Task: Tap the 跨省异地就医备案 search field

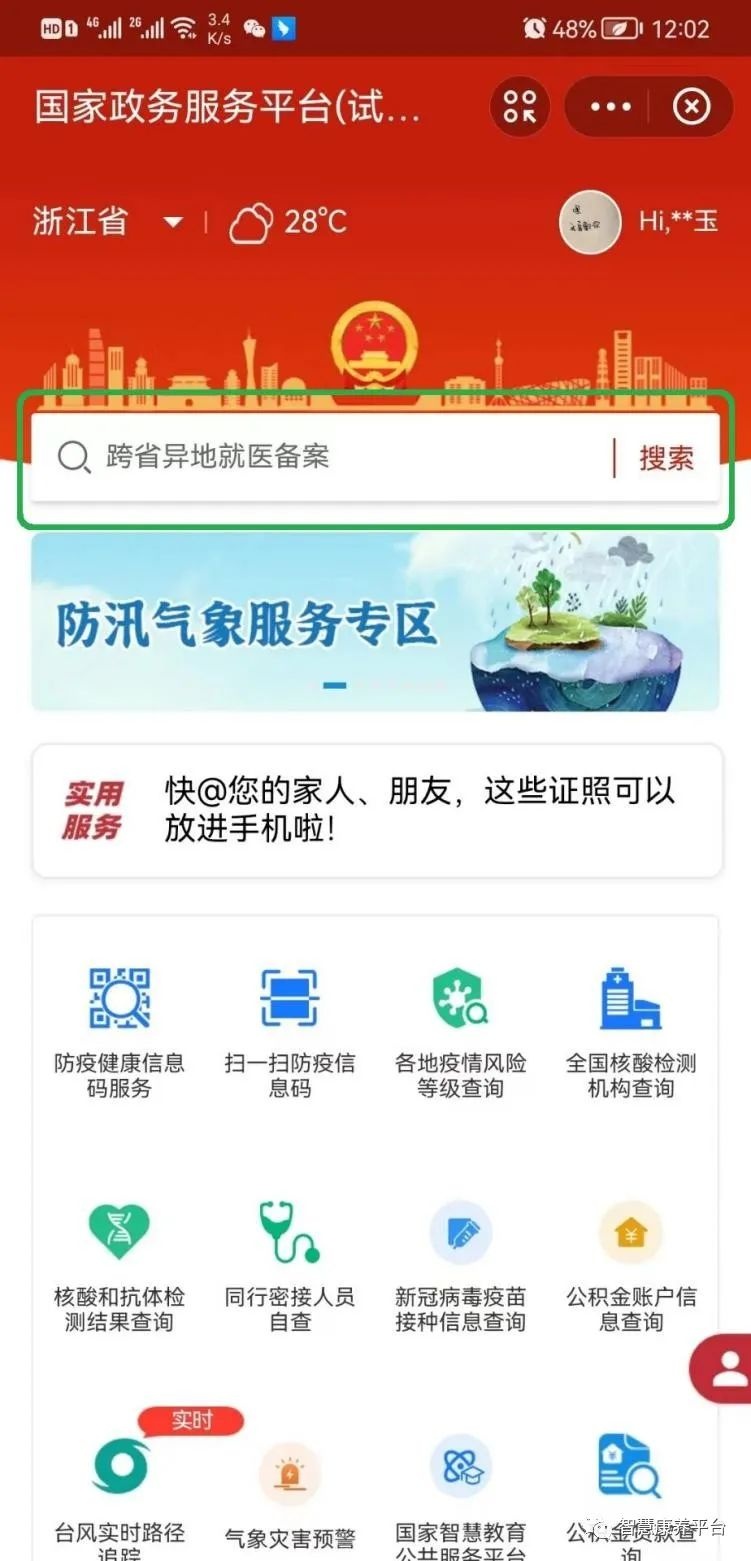Action: (330, 458)
